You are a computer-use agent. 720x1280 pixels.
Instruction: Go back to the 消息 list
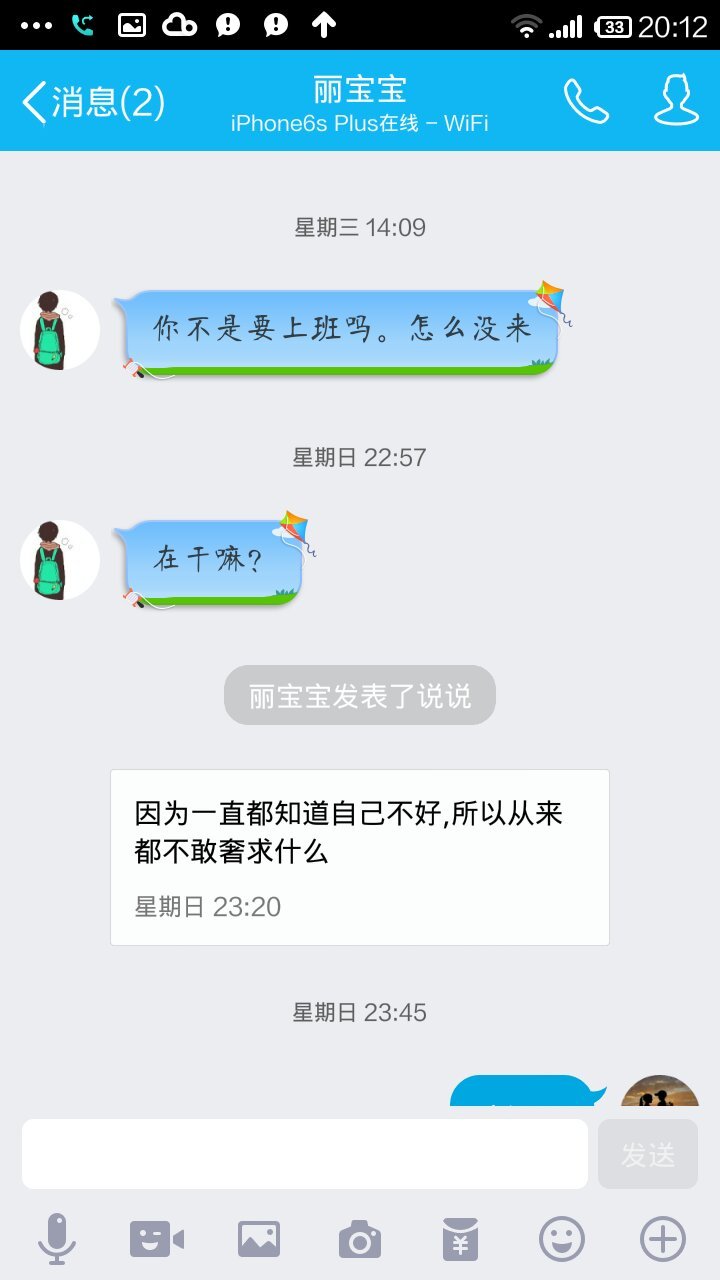coord(92,102)
